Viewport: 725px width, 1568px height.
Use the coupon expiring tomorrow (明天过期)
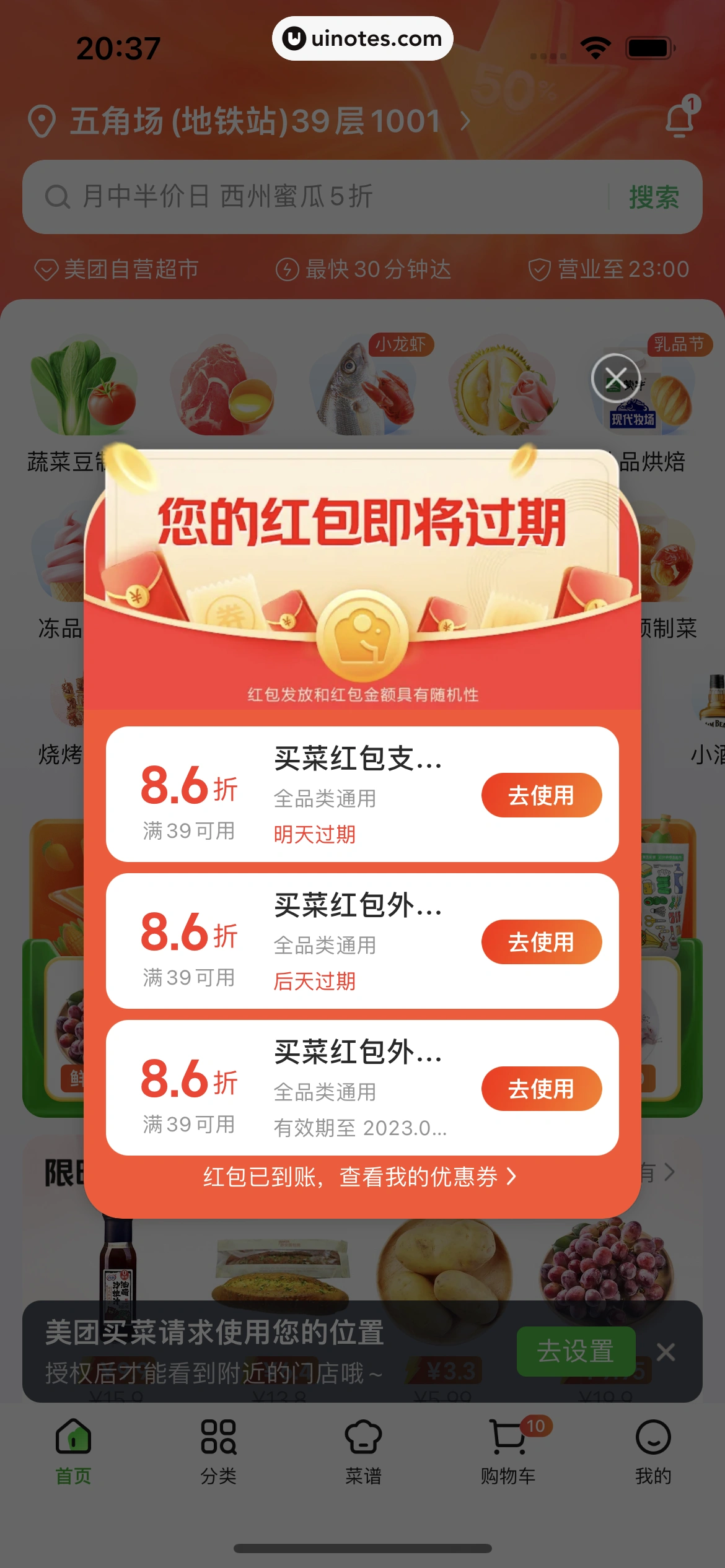[541, 795]
